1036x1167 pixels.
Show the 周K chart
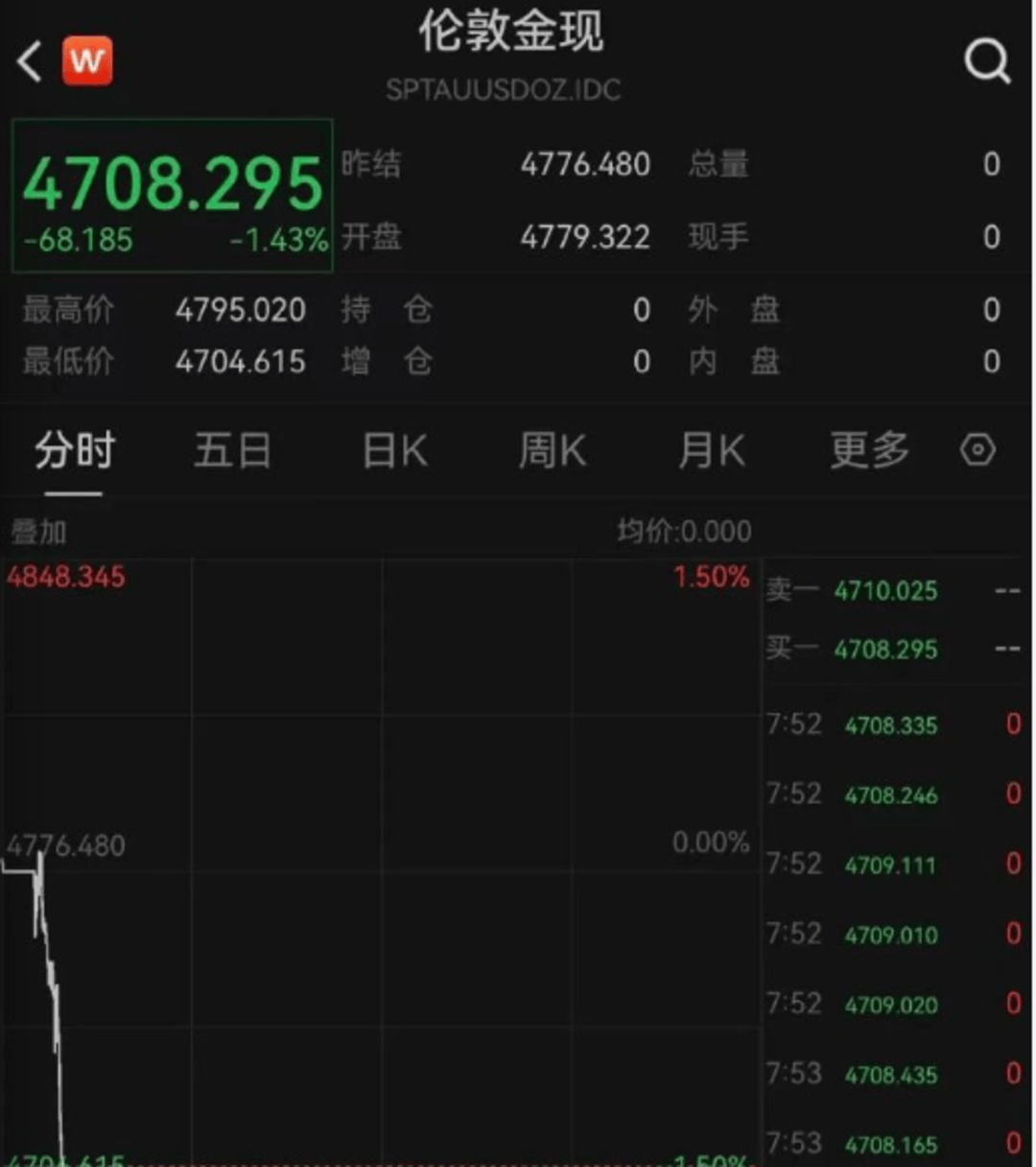pyautogui.click(x=552, y=451)
